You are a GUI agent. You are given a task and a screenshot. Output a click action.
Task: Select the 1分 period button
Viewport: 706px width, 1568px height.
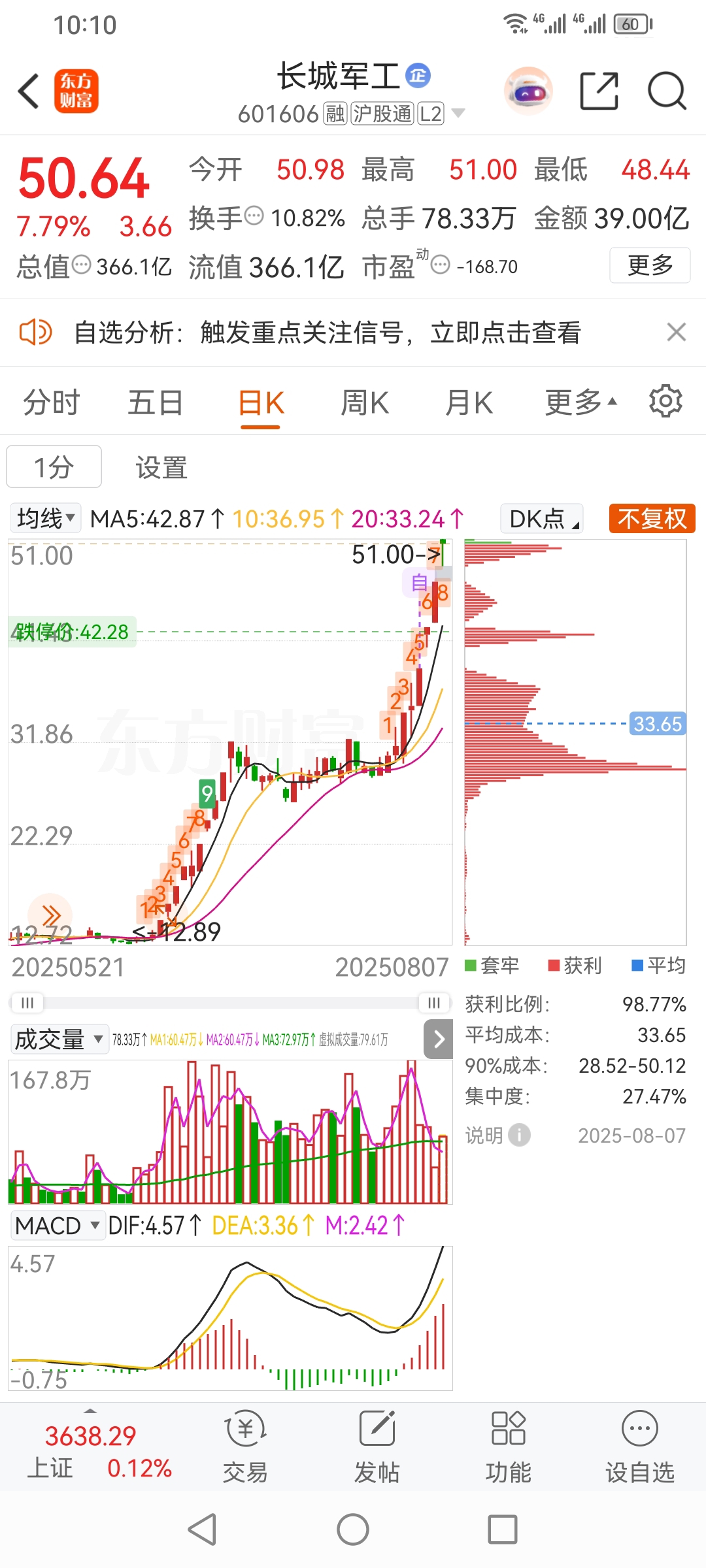[54, 466]
